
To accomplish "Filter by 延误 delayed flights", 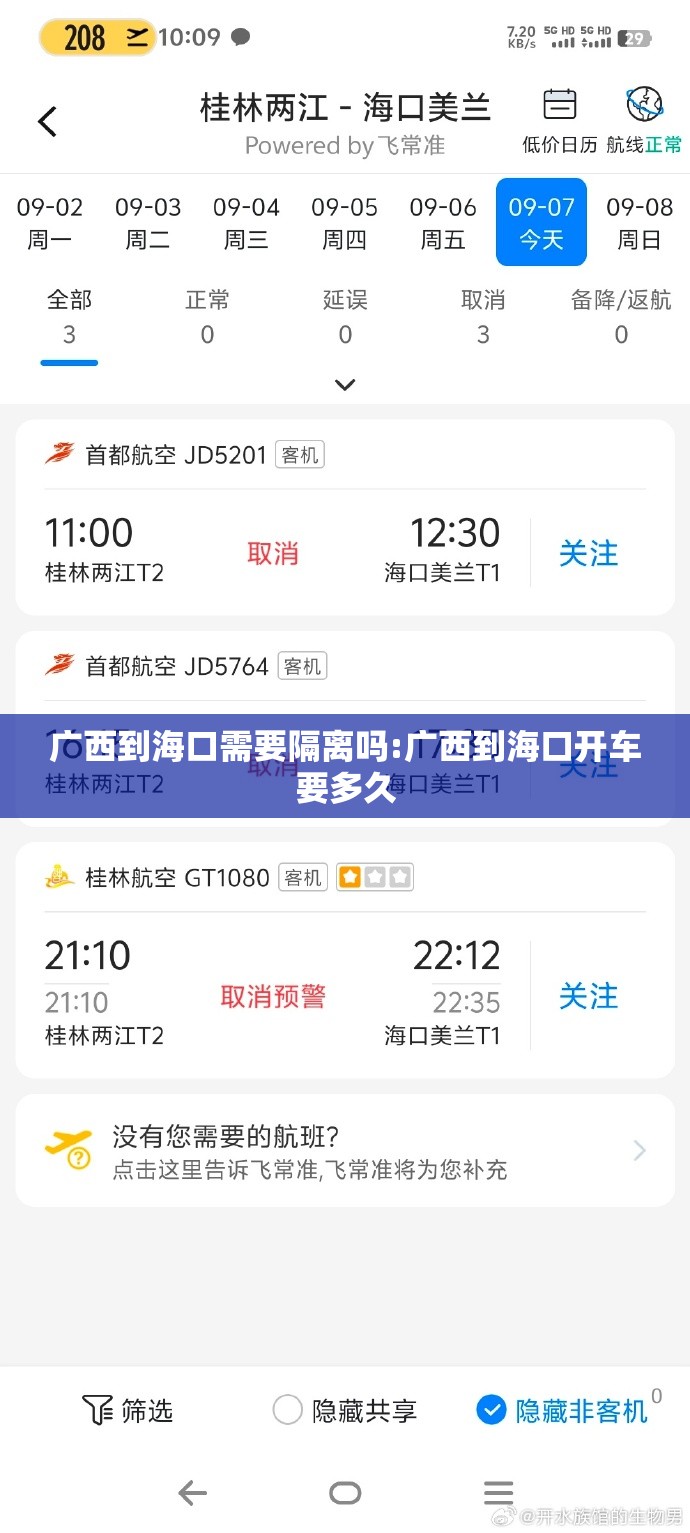I will (345, 316).
